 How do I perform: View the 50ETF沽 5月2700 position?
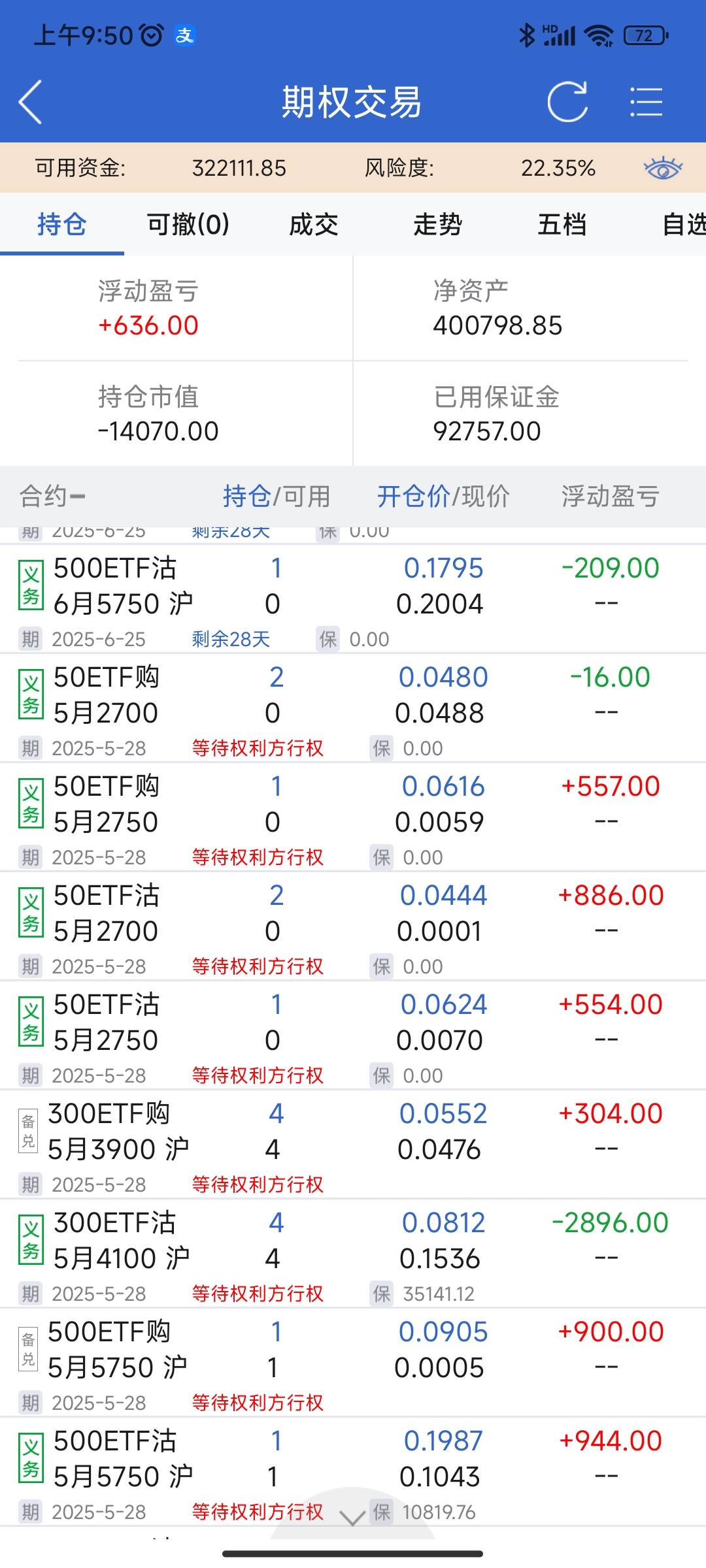106,913
